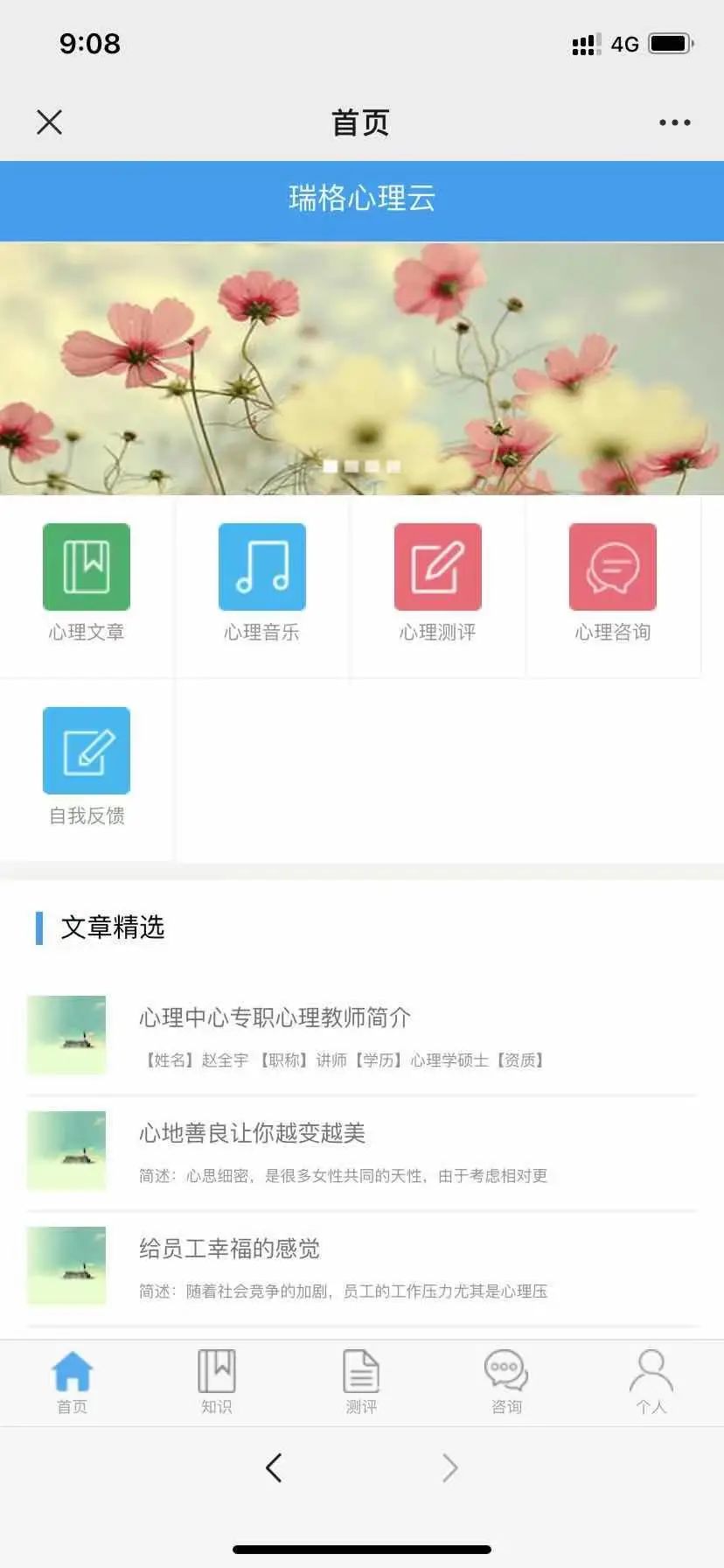Switch to the 知识 tab
Screen dimensions: 724x1568
pyautogui.click(x=217, y=1382)
